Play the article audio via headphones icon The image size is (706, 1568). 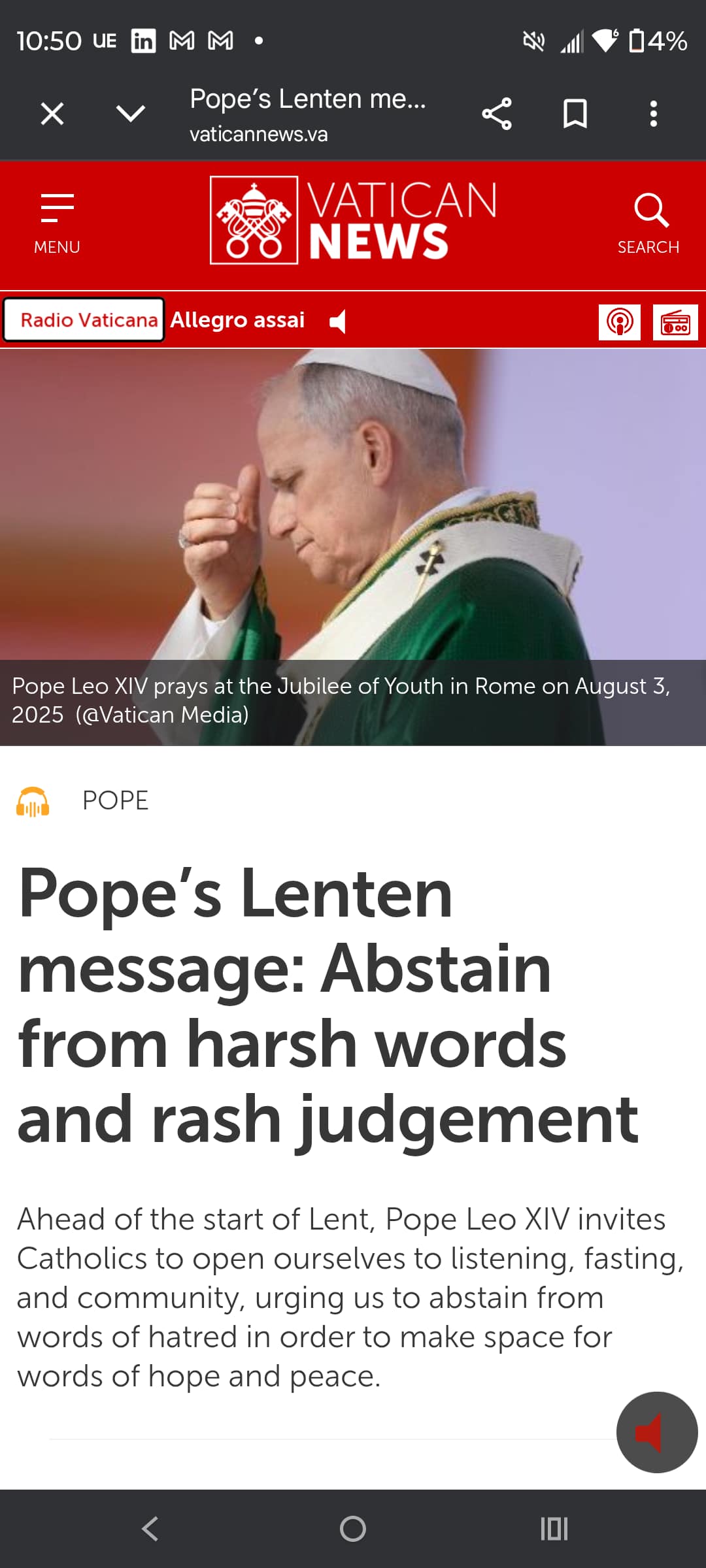[x=33, y=802]
